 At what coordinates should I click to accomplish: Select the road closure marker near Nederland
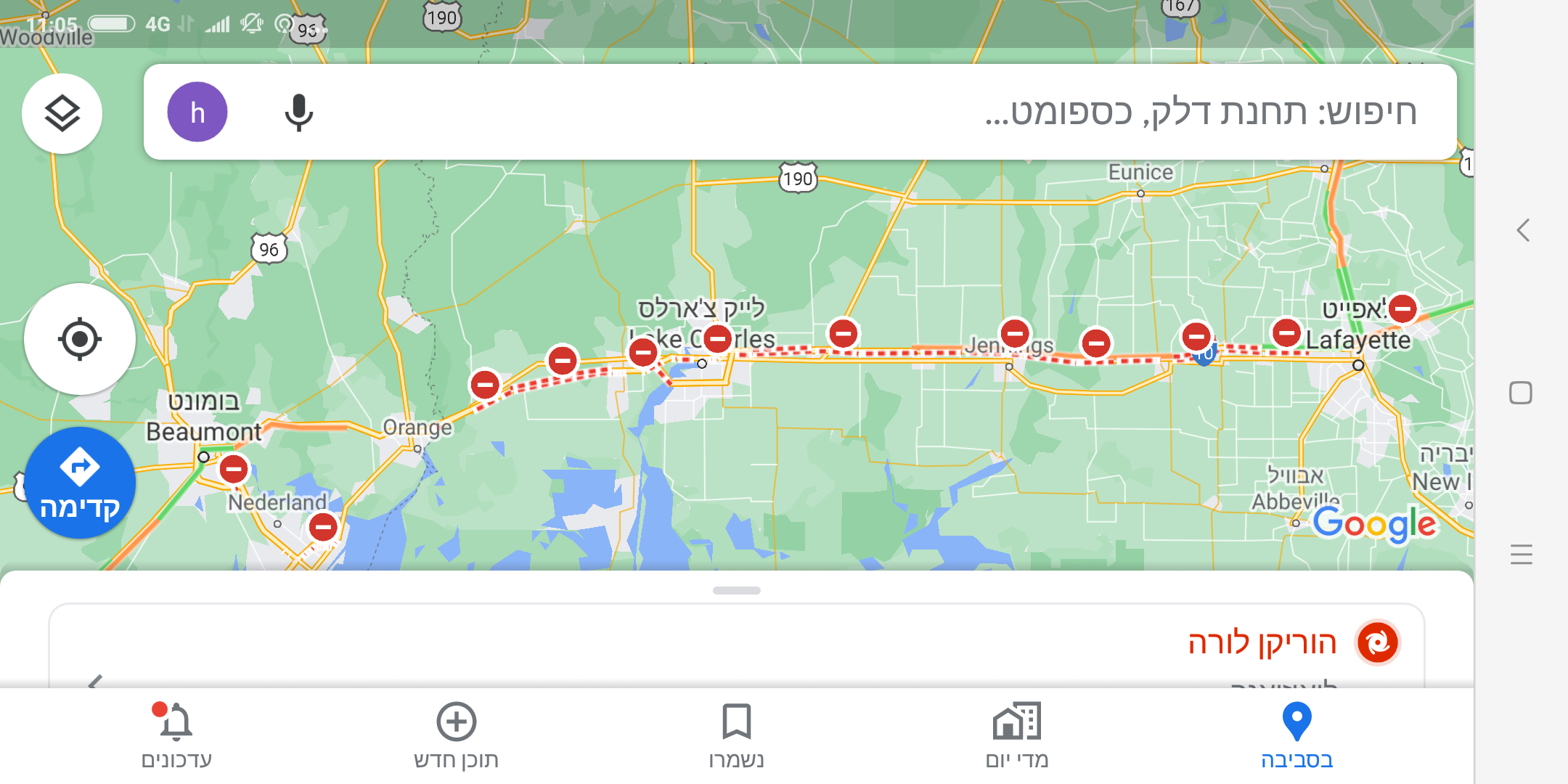click(323, 526)
